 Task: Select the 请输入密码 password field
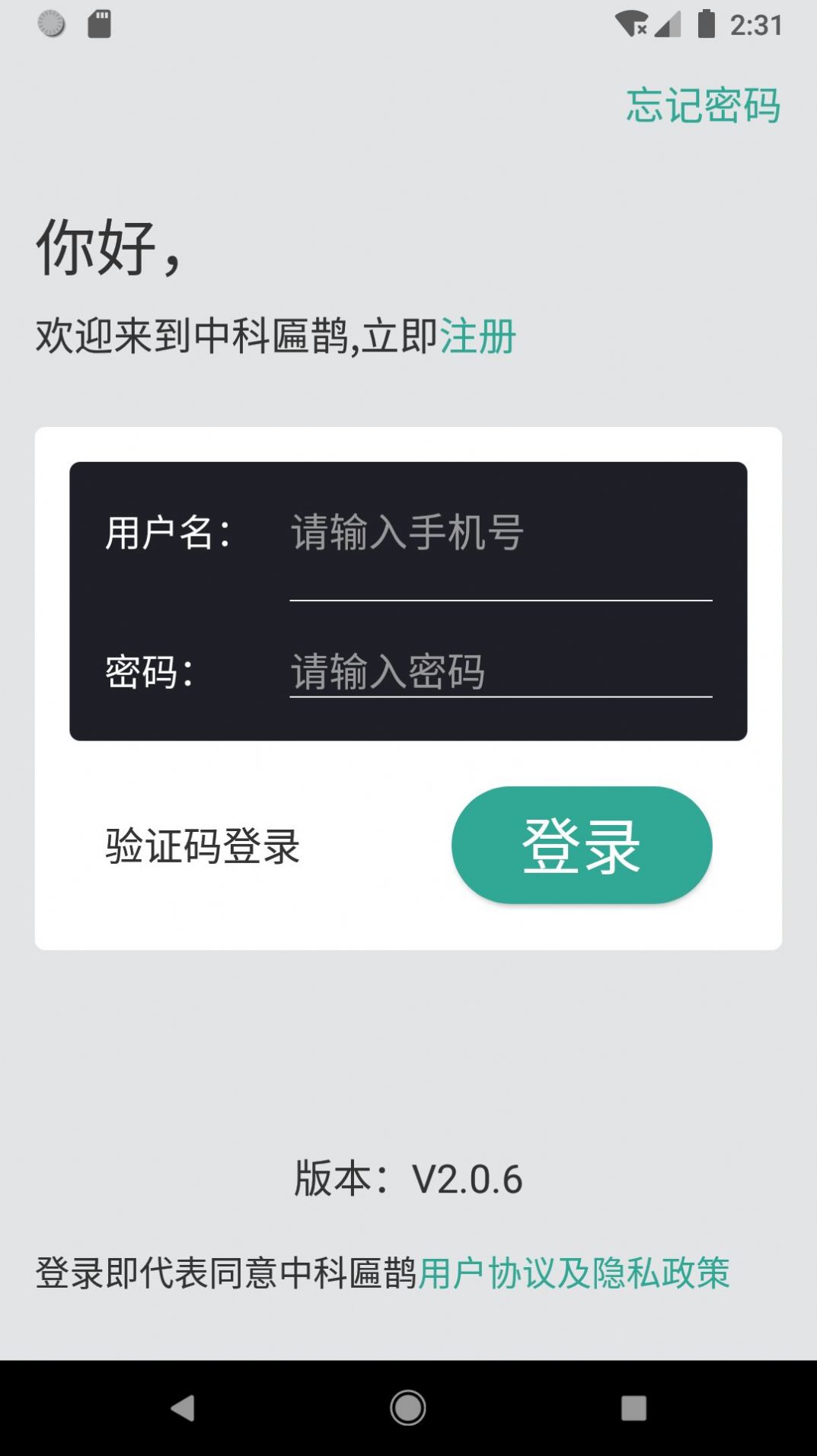tap(500, 671)
